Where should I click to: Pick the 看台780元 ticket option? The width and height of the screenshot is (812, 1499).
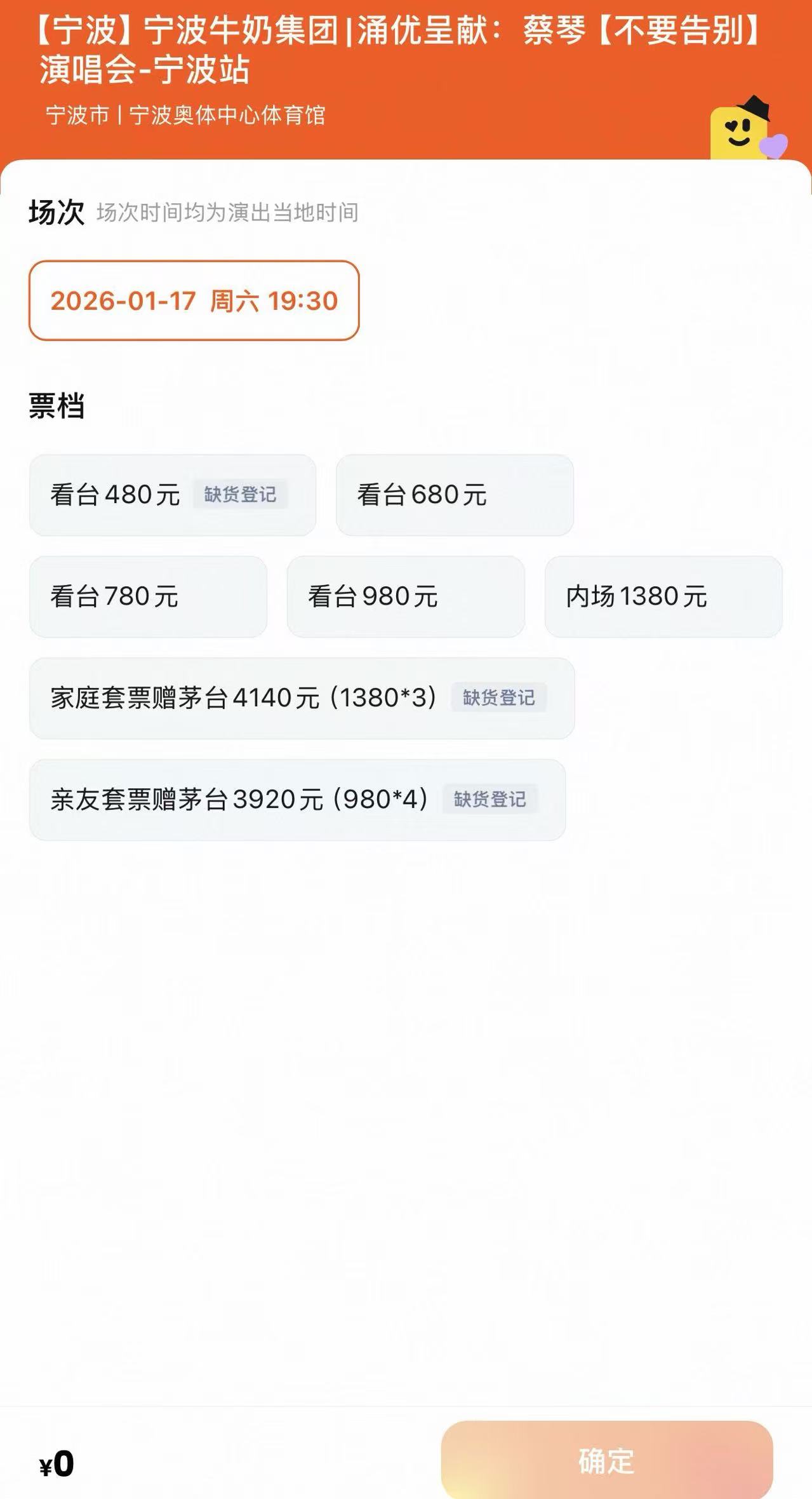148,596
